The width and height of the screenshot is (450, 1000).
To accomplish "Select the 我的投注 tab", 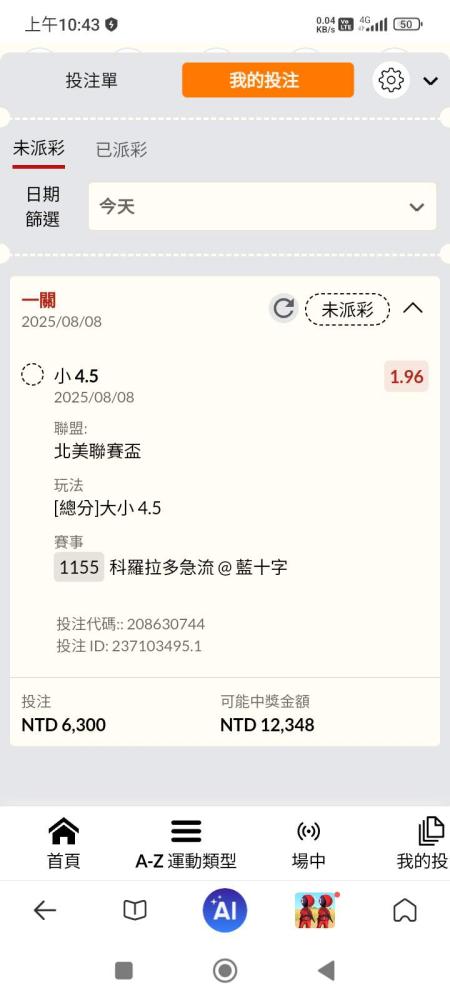I will point(268,80).
